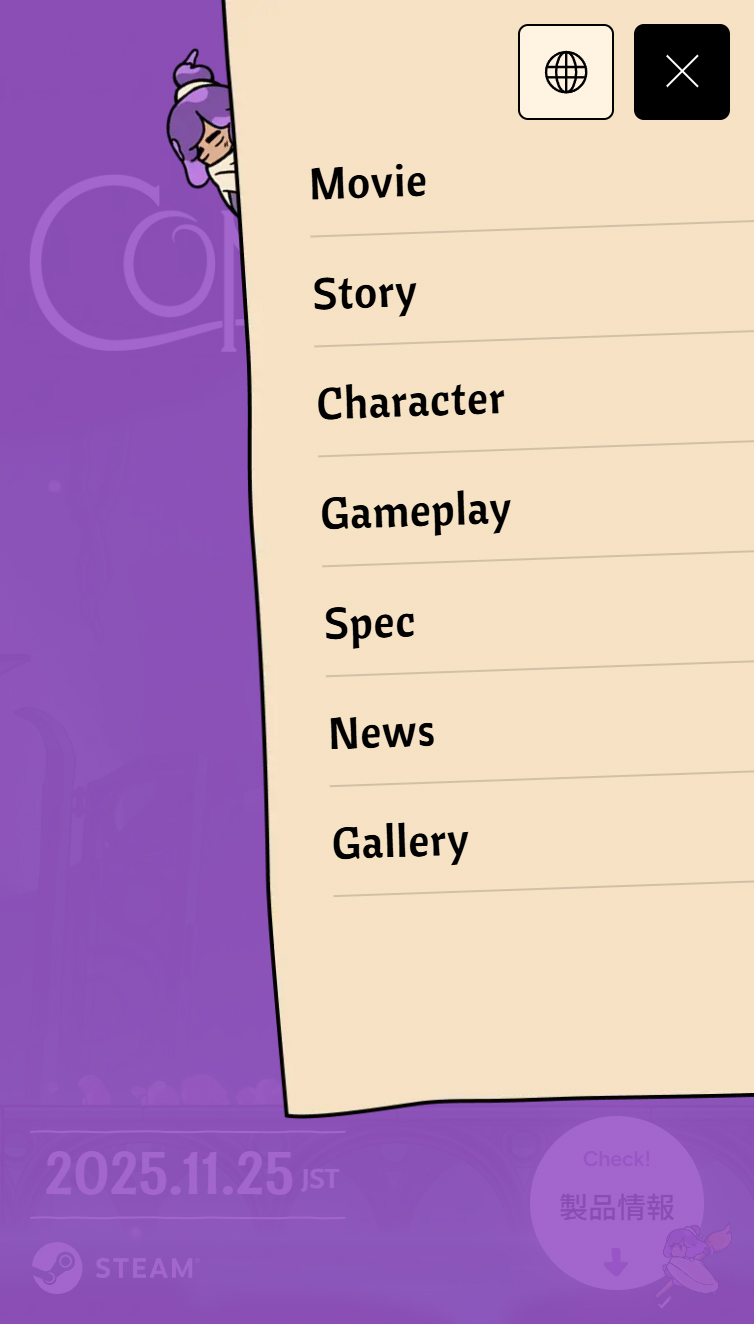Select Character from the menu
Image resolution: width=754 pixels, height=1324 pixels.
tap(411, 402)
